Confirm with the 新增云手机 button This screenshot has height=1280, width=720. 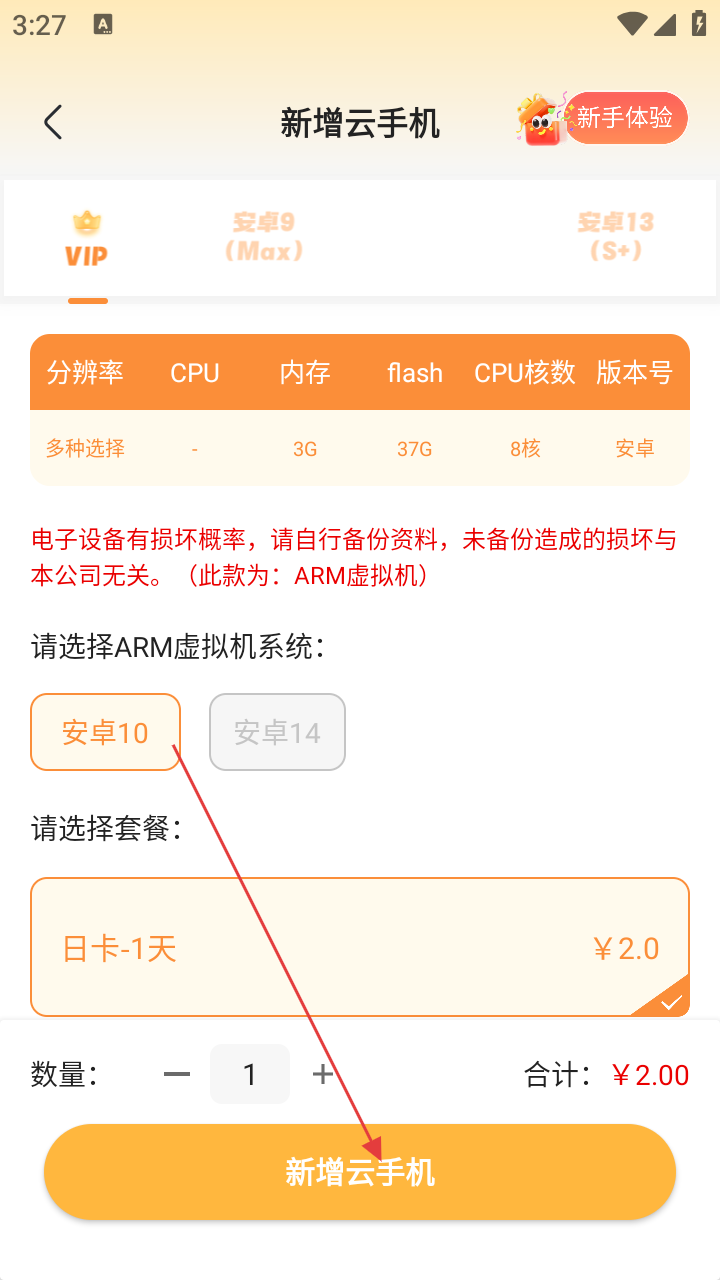pos(360,1171)
